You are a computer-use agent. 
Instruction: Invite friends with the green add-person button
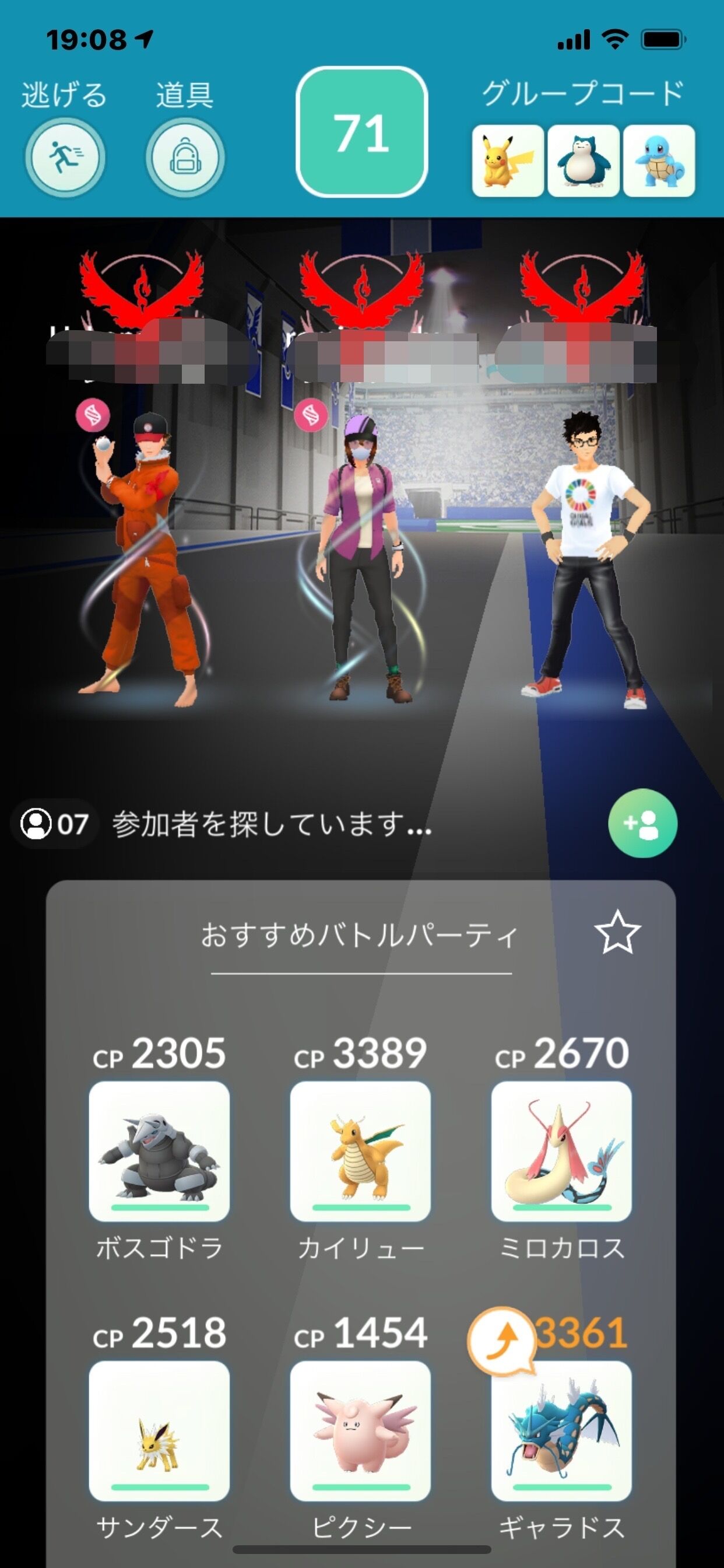click(x=642, y=823)
